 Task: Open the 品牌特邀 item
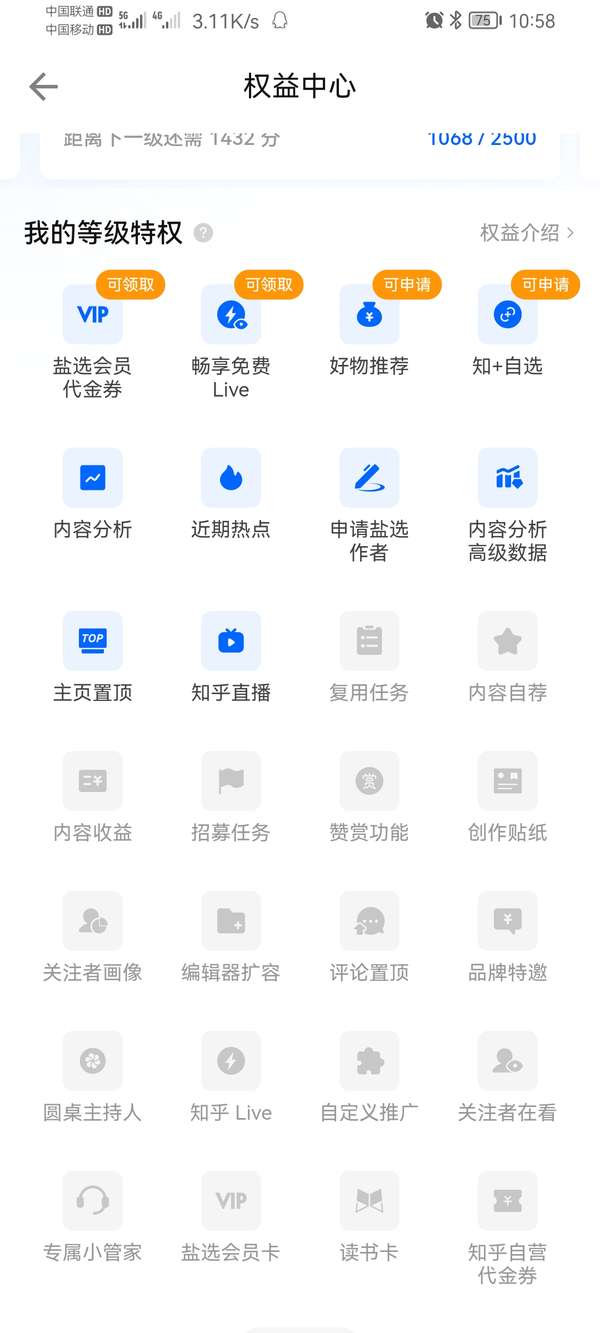point(508,937)
